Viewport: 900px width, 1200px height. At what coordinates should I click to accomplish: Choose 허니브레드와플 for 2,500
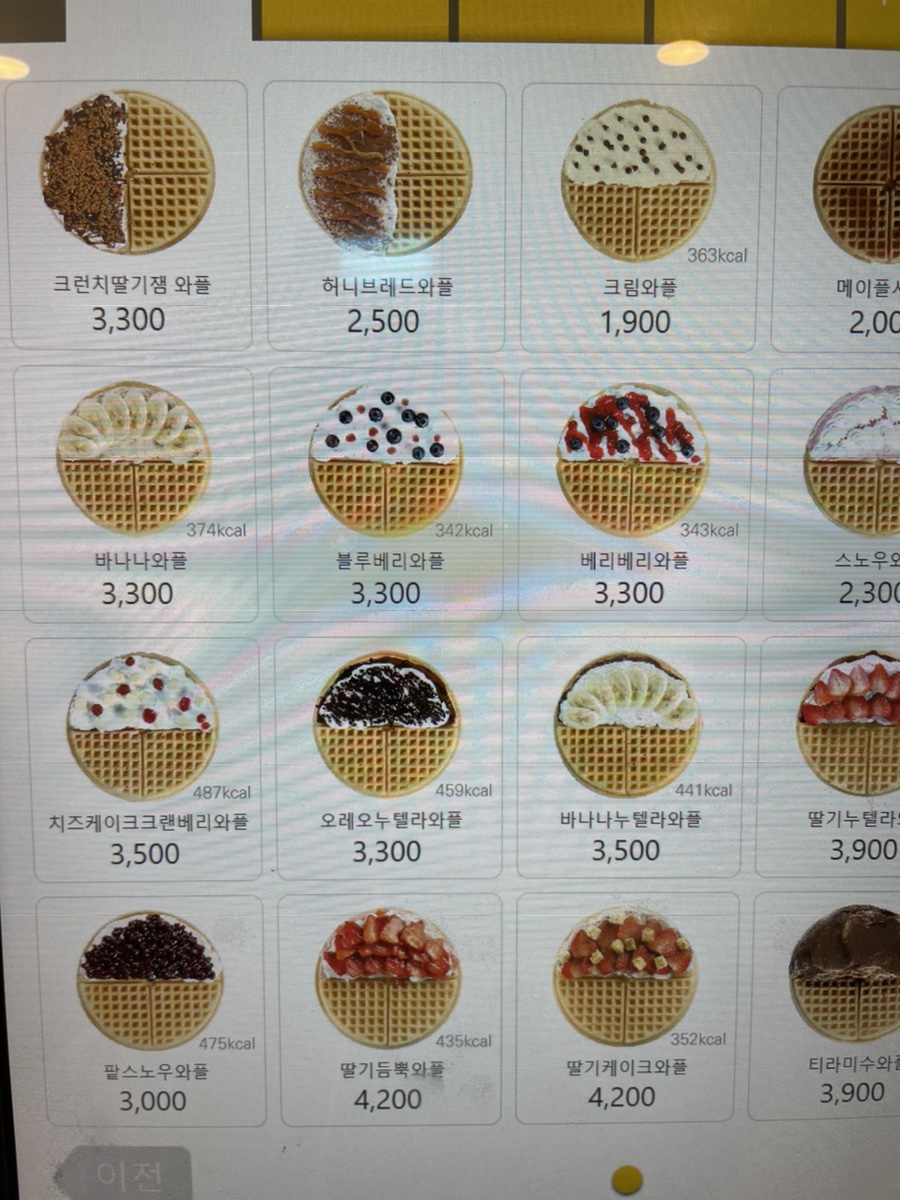(x=385, y=215)
